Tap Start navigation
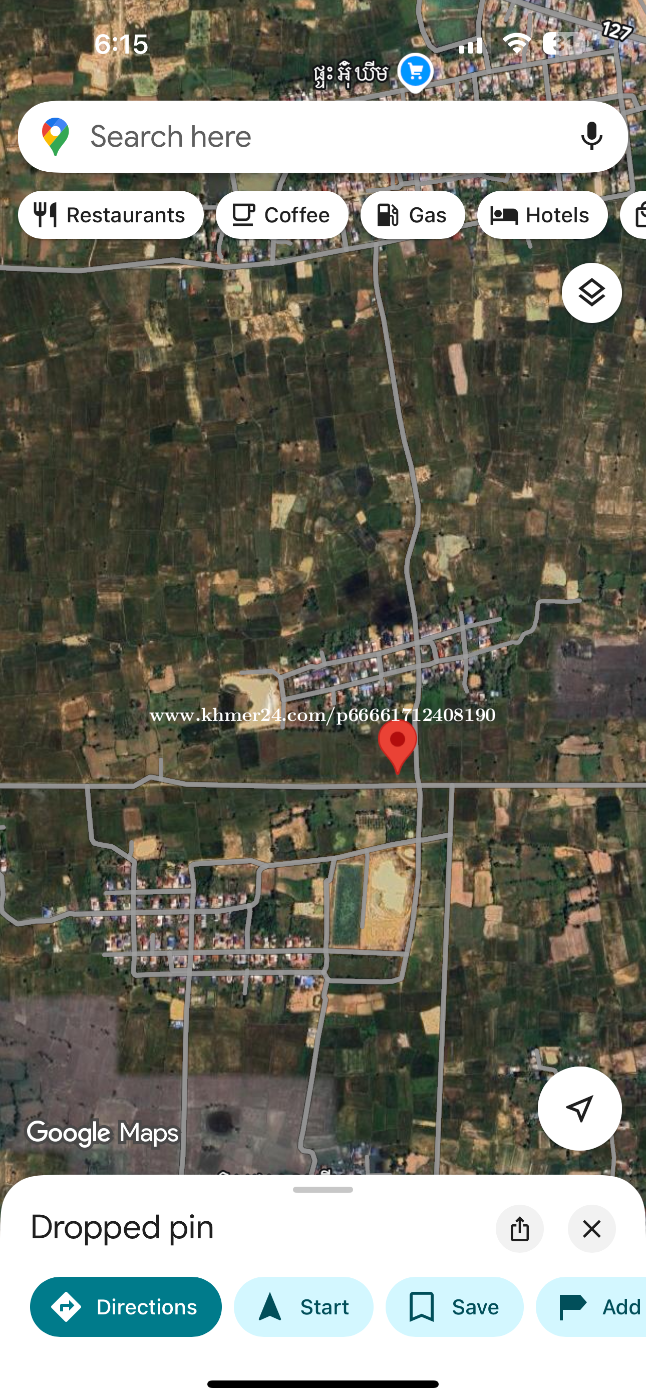This screenshot has width=646, height=1400. tap(304, 1307)
